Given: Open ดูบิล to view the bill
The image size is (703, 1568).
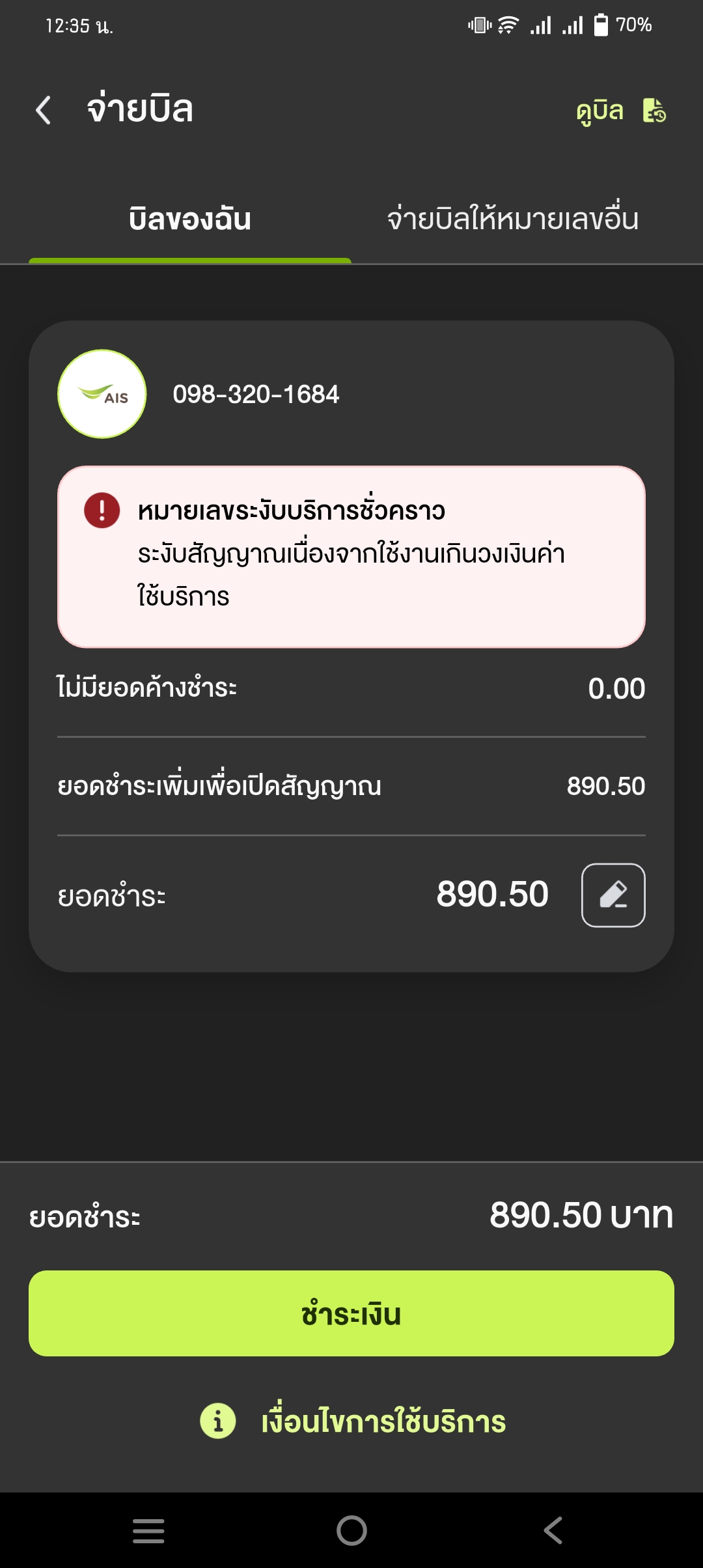Looking at the screenshot, I should coord(621,111).
